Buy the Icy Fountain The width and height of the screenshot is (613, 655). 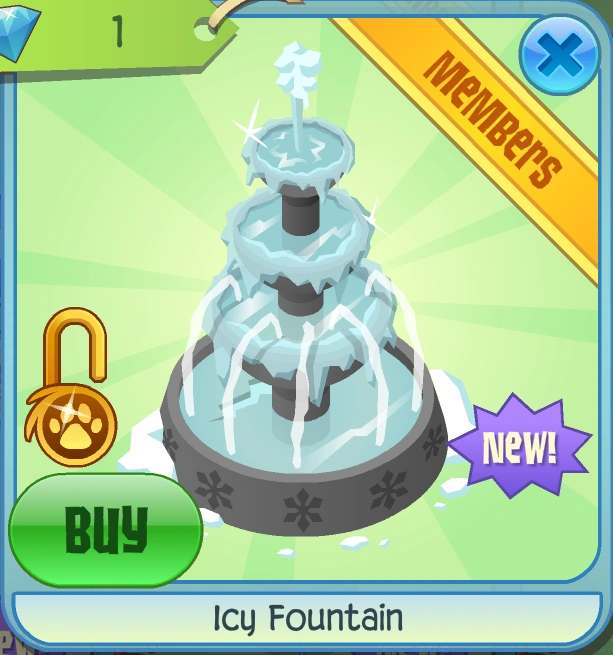pos(104,531)
